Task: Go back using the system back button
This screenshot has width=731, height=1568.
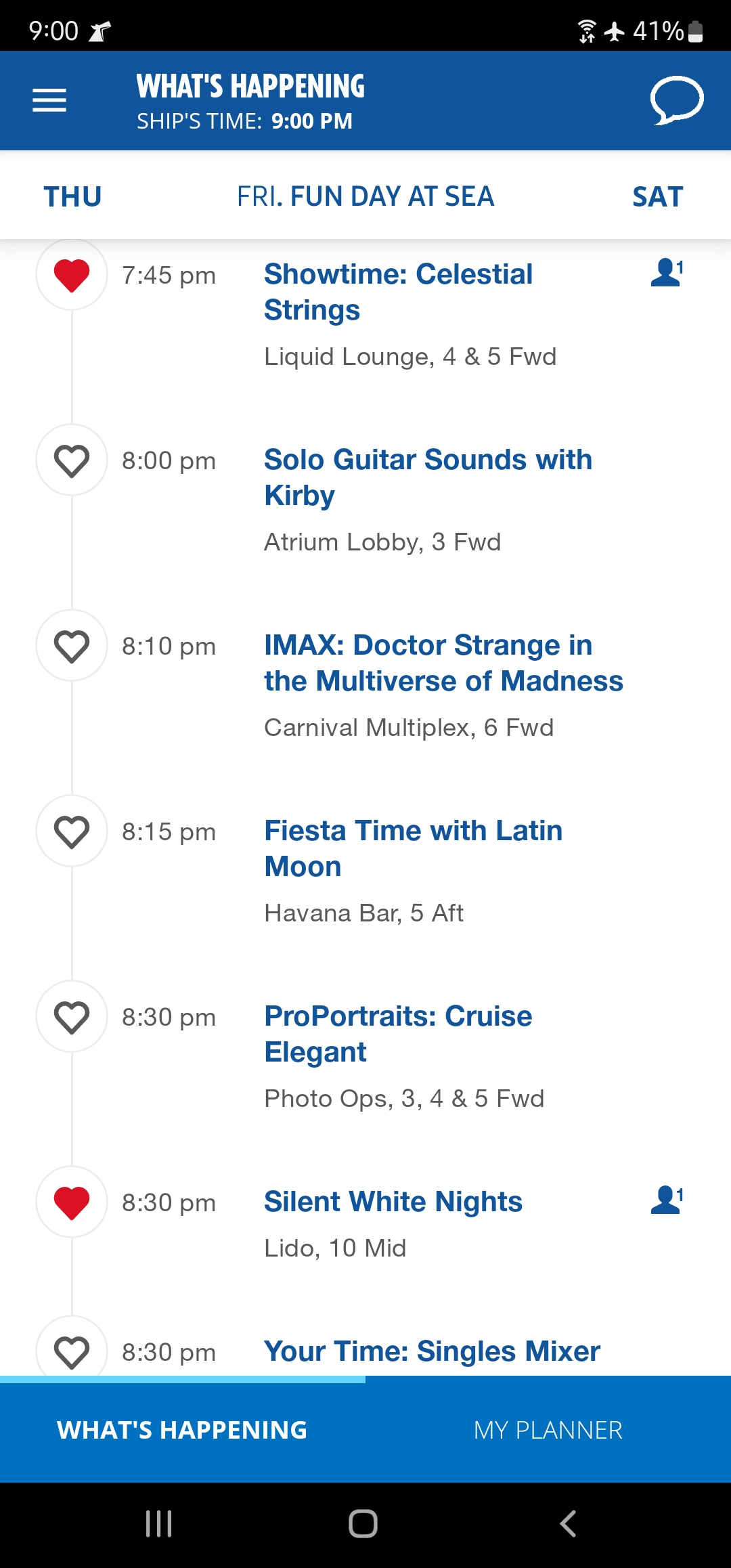Action: pyautogui.click(x=569, y=1524)
